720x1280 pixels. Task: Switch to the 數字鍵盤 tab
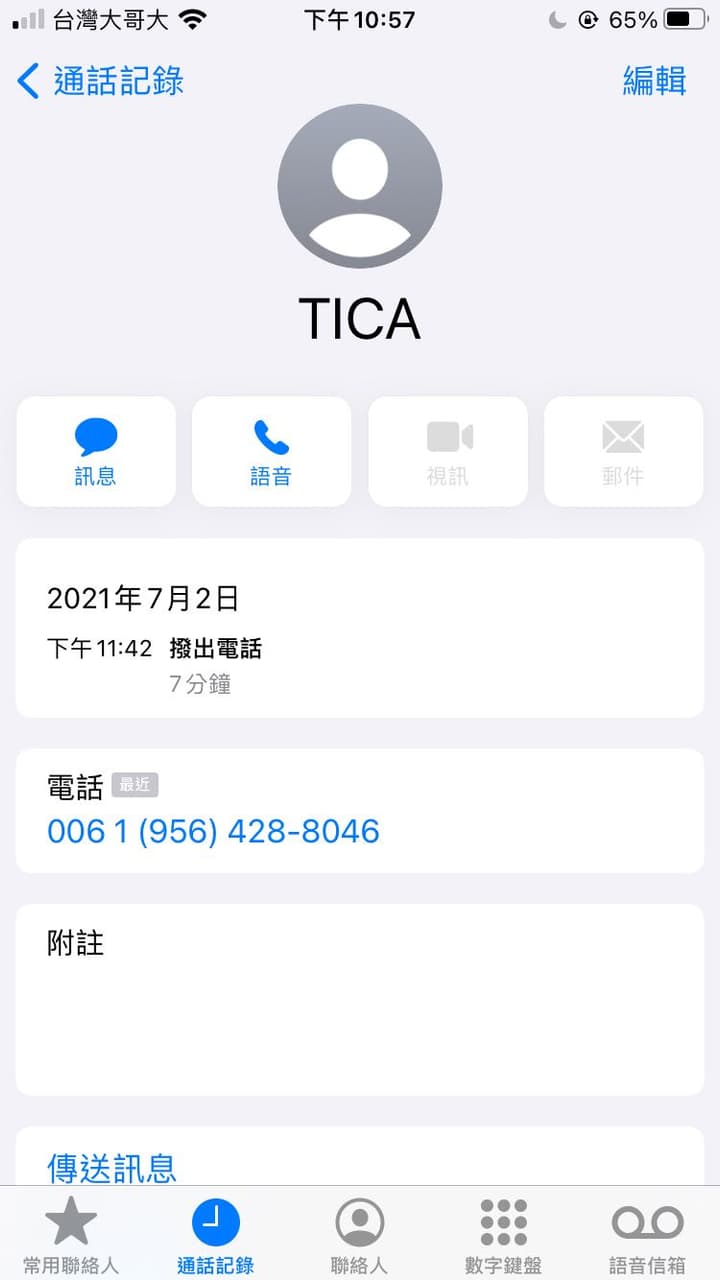coord(503,1237)
